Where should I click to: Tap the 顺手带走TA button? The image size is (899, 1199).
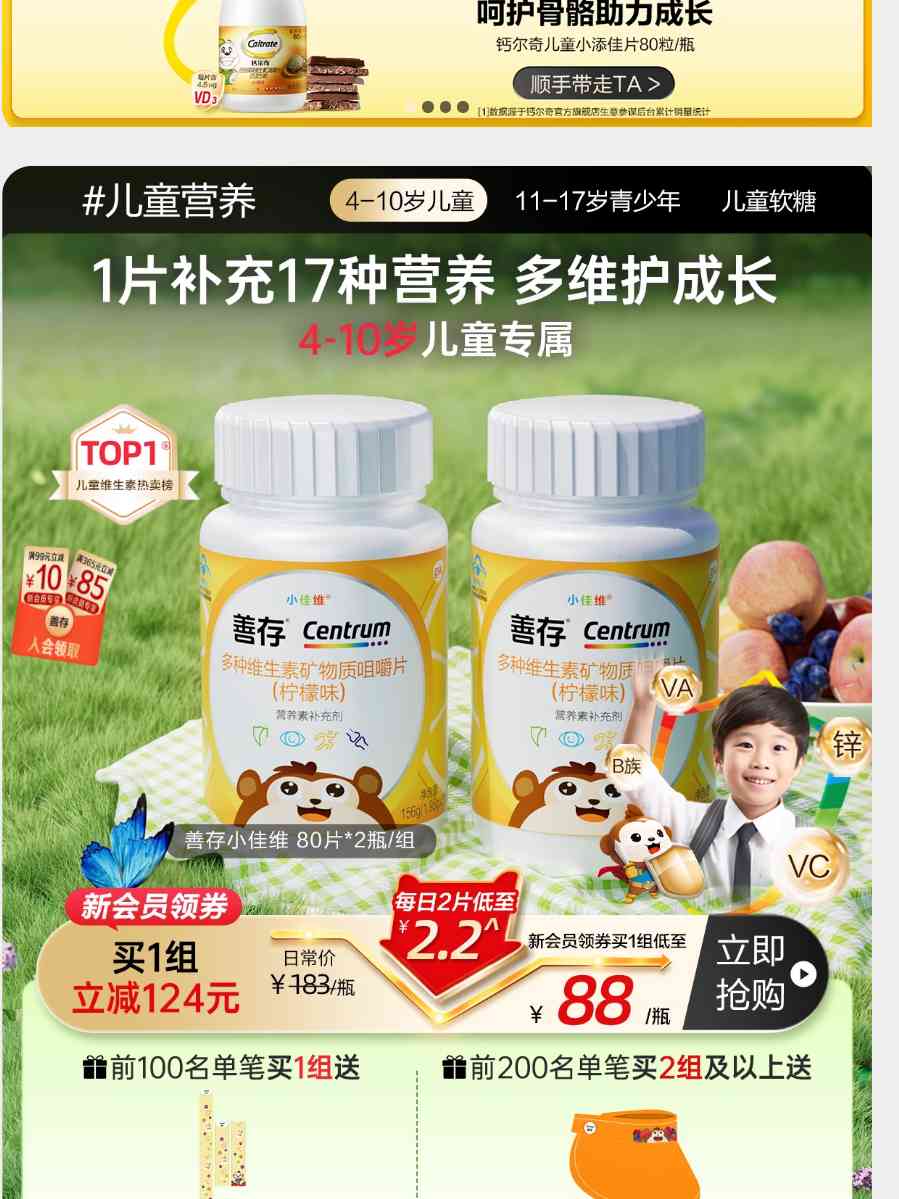[593, 83]
